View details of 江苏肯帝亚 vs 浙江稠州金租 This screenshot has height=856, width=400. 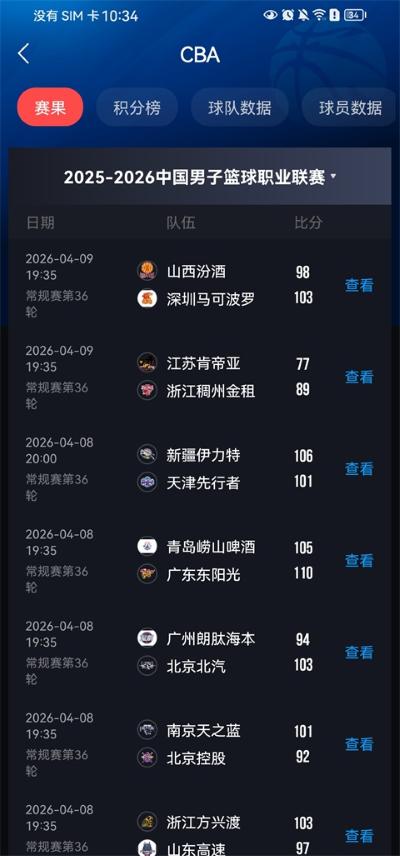[359, 377]
